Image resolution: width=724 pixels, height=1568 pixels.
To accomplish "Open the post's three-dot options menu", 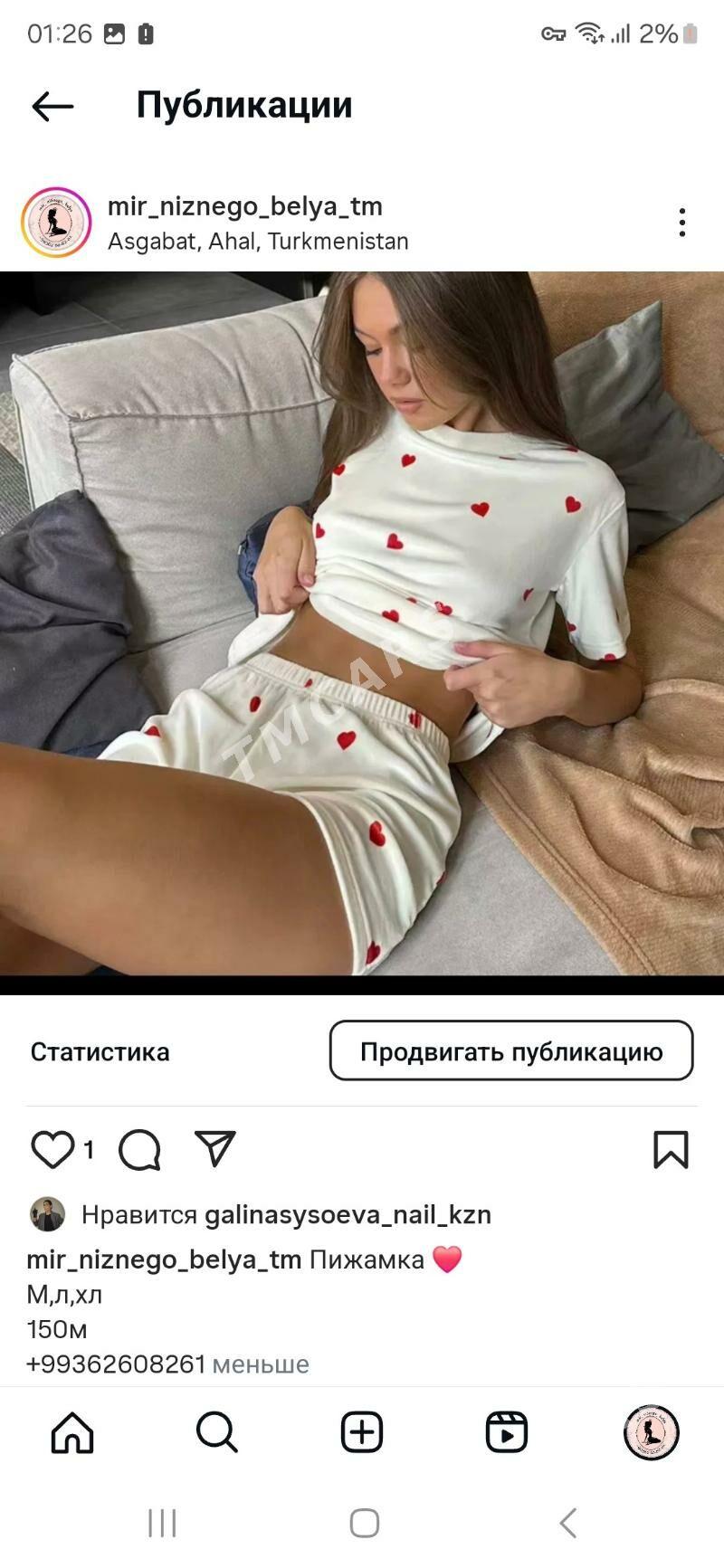I will 682,223.
